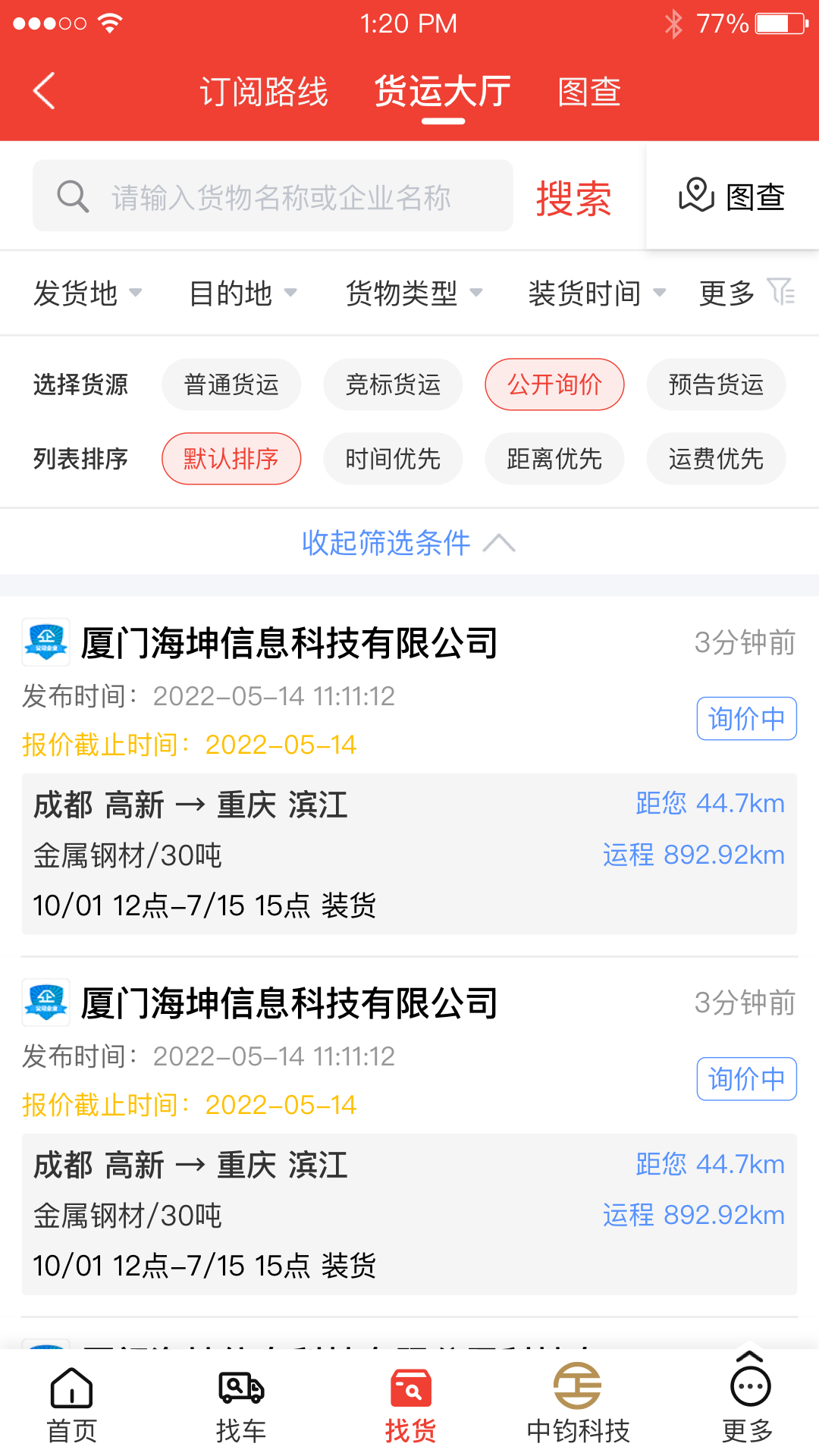Viewport: 819px width, 1456px height.
Task: Collapse filters with 收起筛选条件
Action: (x=409, y=543)
